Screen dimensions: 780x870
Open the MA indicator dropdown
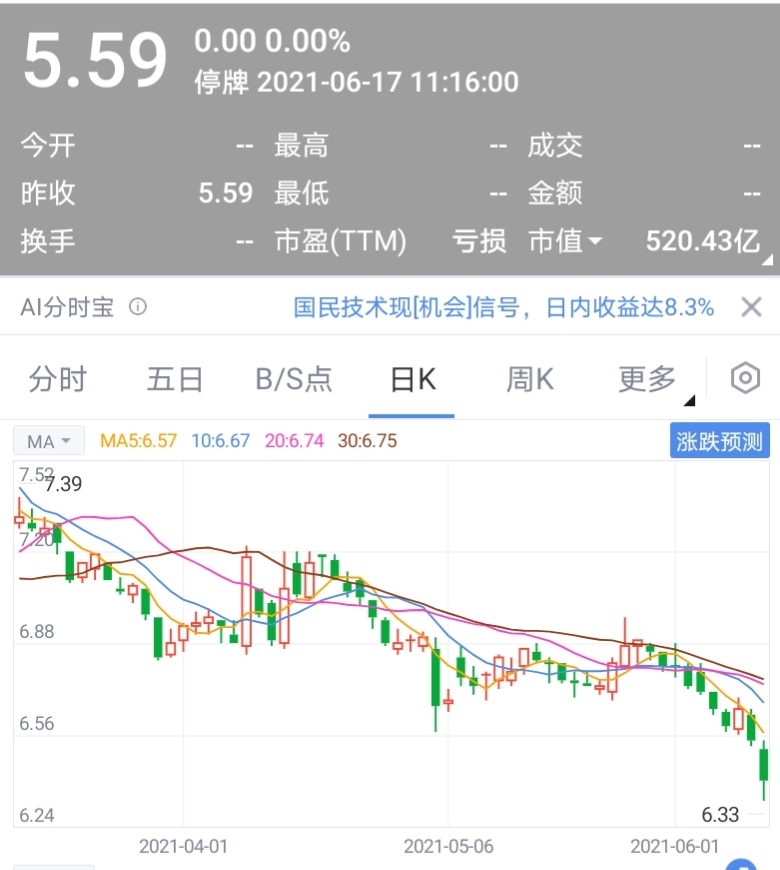(48, 440)
